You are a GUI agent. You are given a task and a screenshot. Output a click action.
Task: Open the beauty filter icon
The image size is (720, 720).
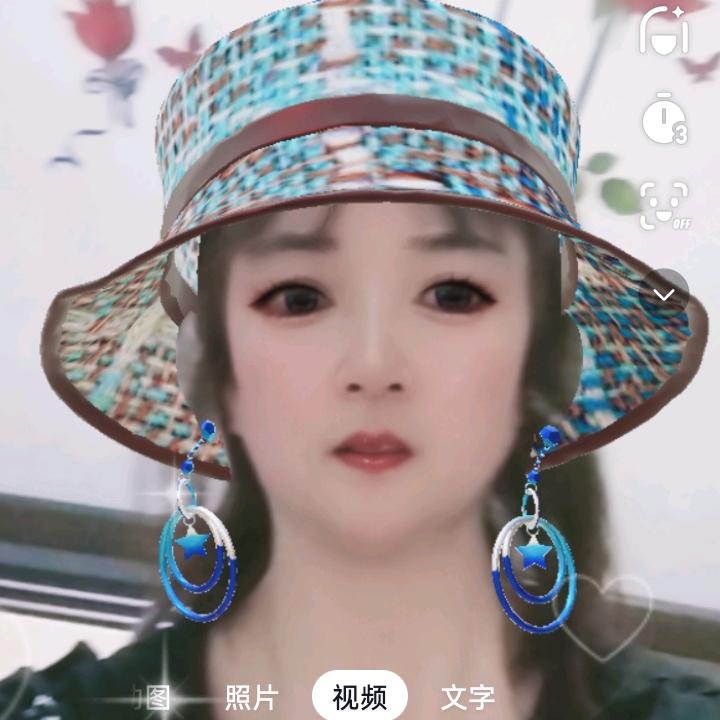click(x=665, y=30)
